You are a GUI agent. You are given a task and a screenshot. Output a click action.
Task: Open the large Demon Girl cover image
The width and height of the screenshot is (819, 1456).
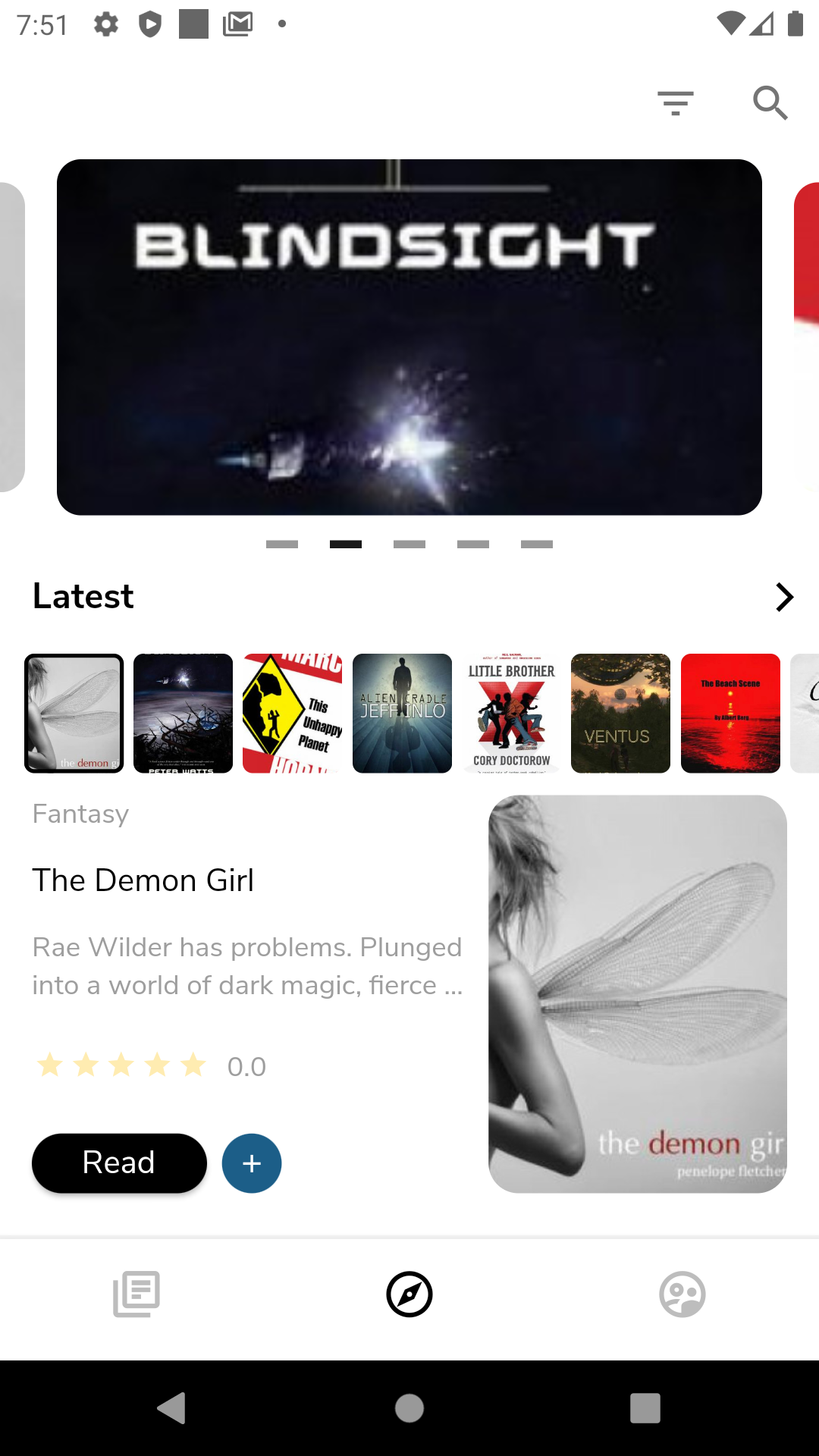(637, 993)
